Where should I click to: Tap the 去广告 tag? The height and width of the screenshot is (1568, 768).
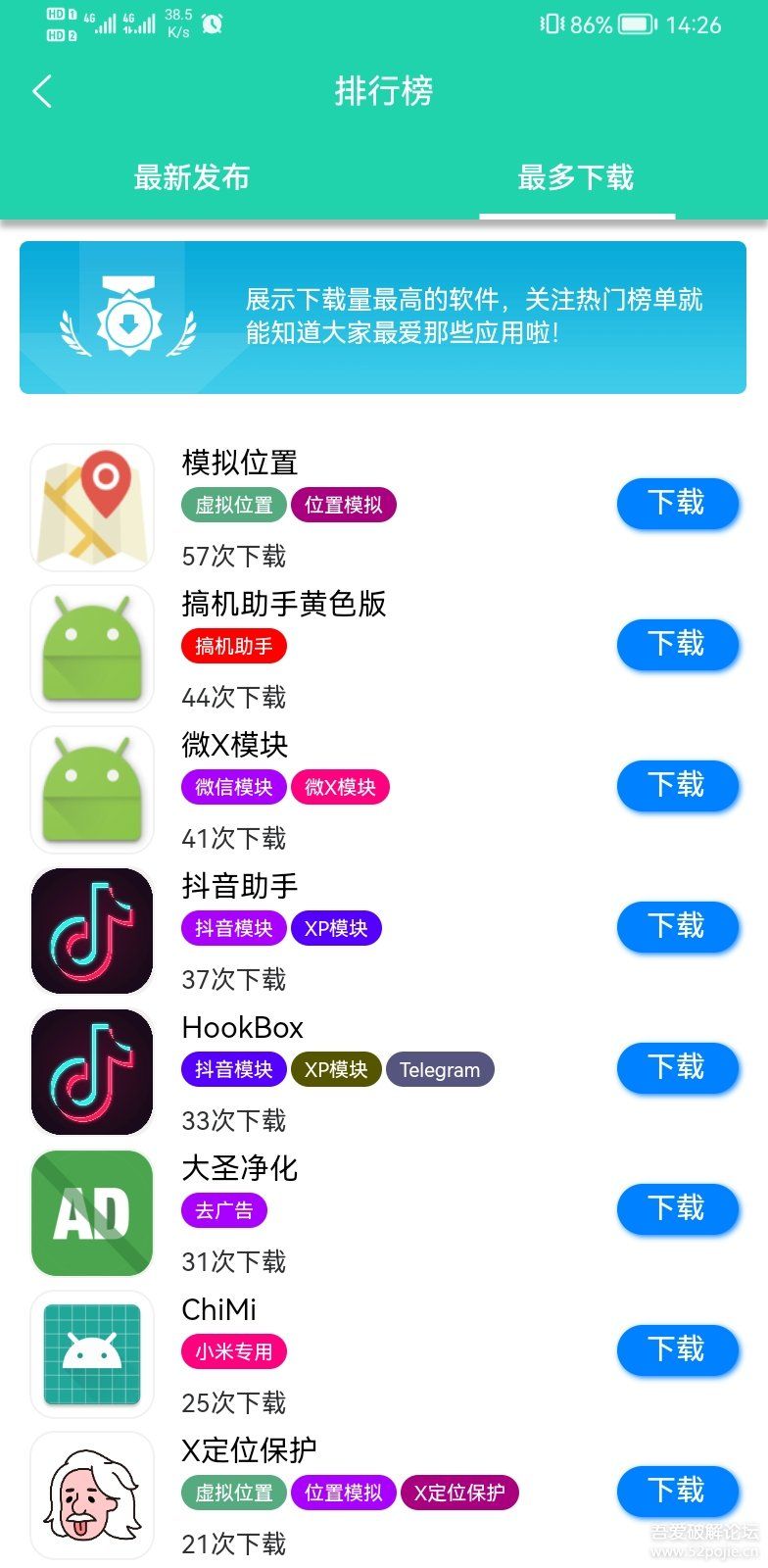click(x=223, y=1210)
